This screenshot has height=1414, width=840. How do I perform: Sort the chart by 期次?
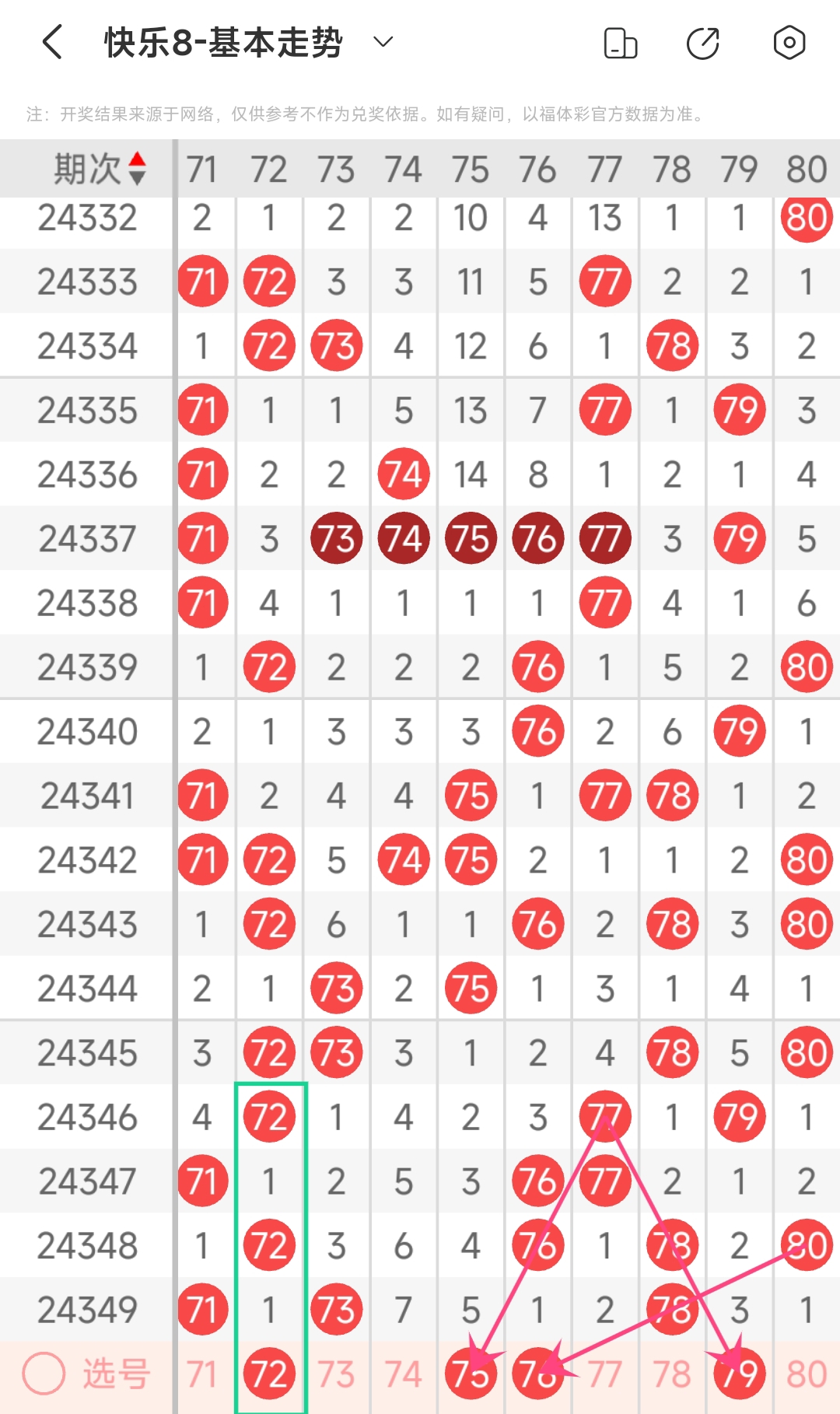point(137,169)
